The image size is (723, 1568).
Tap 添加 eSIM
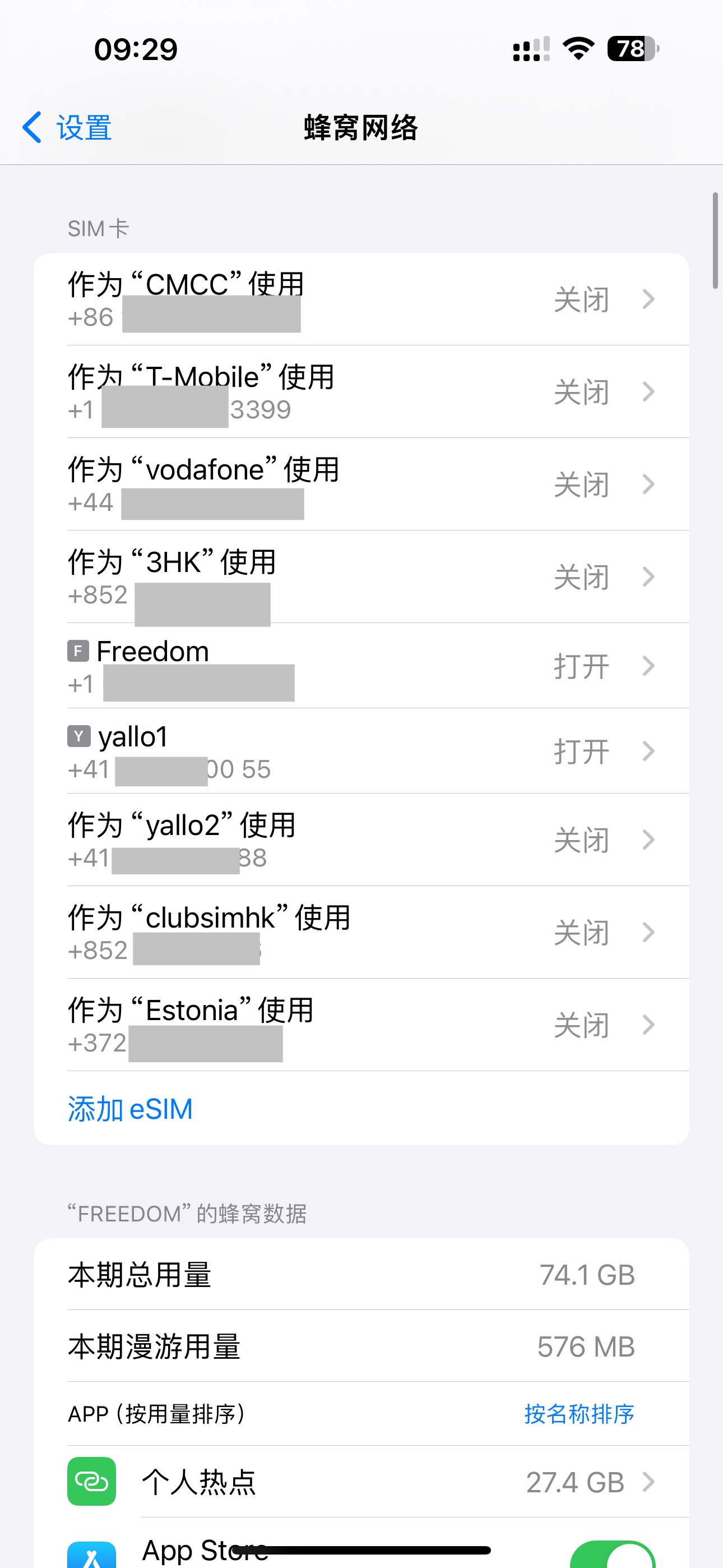pos(130,1109)
